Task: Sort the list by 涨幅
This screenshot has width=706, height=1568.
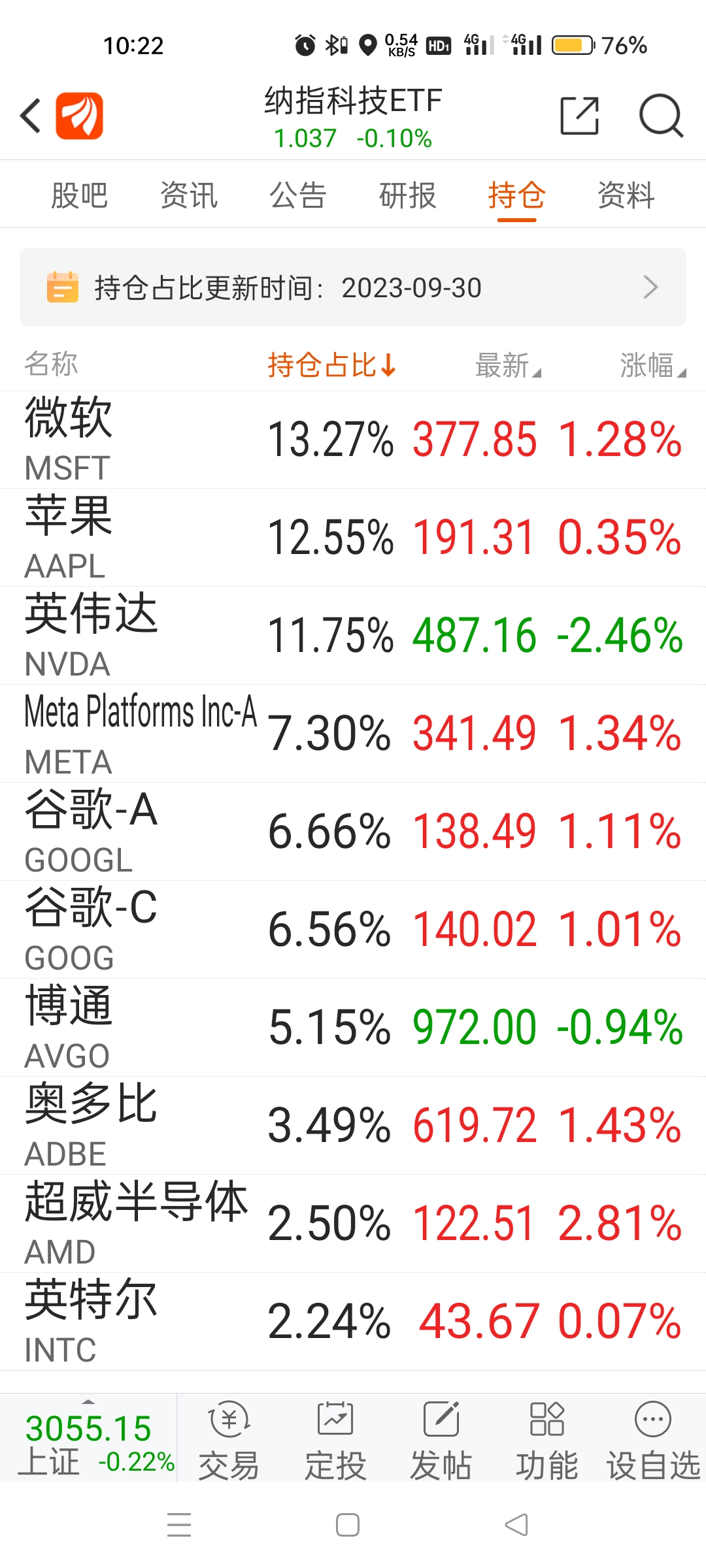Action: (652, 365)
